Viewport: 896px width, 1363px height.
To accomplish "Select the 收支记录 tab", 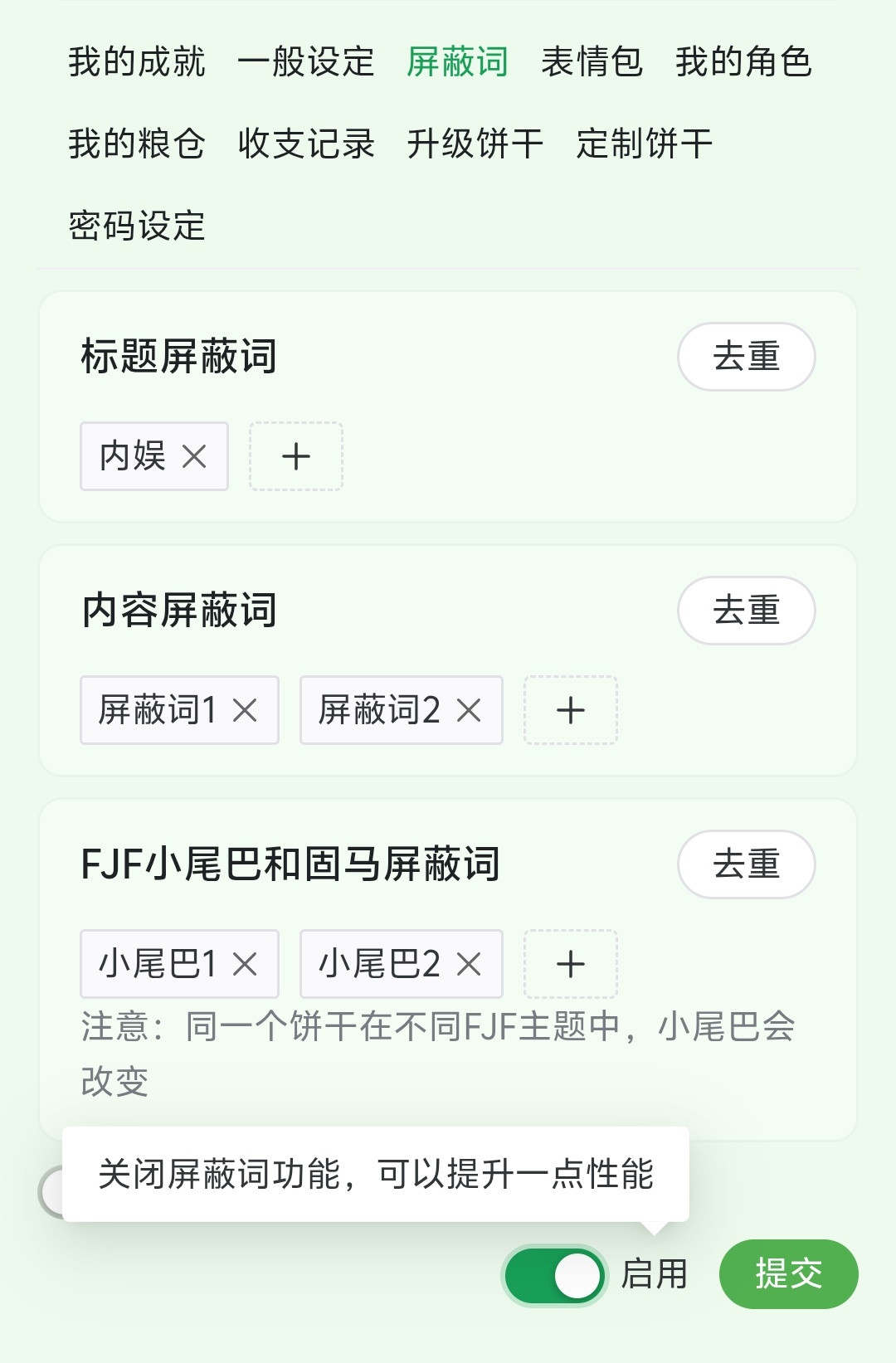I will (x=306, y=144).
